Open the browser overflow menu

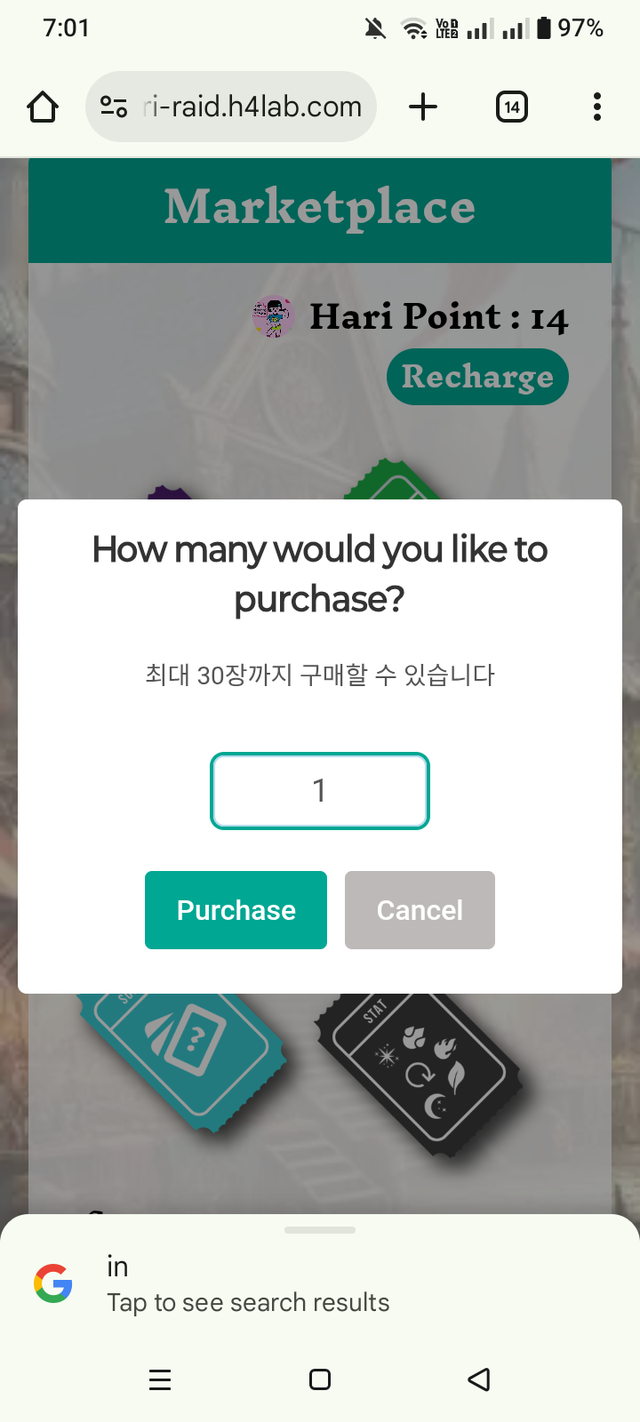coord(597,106)
